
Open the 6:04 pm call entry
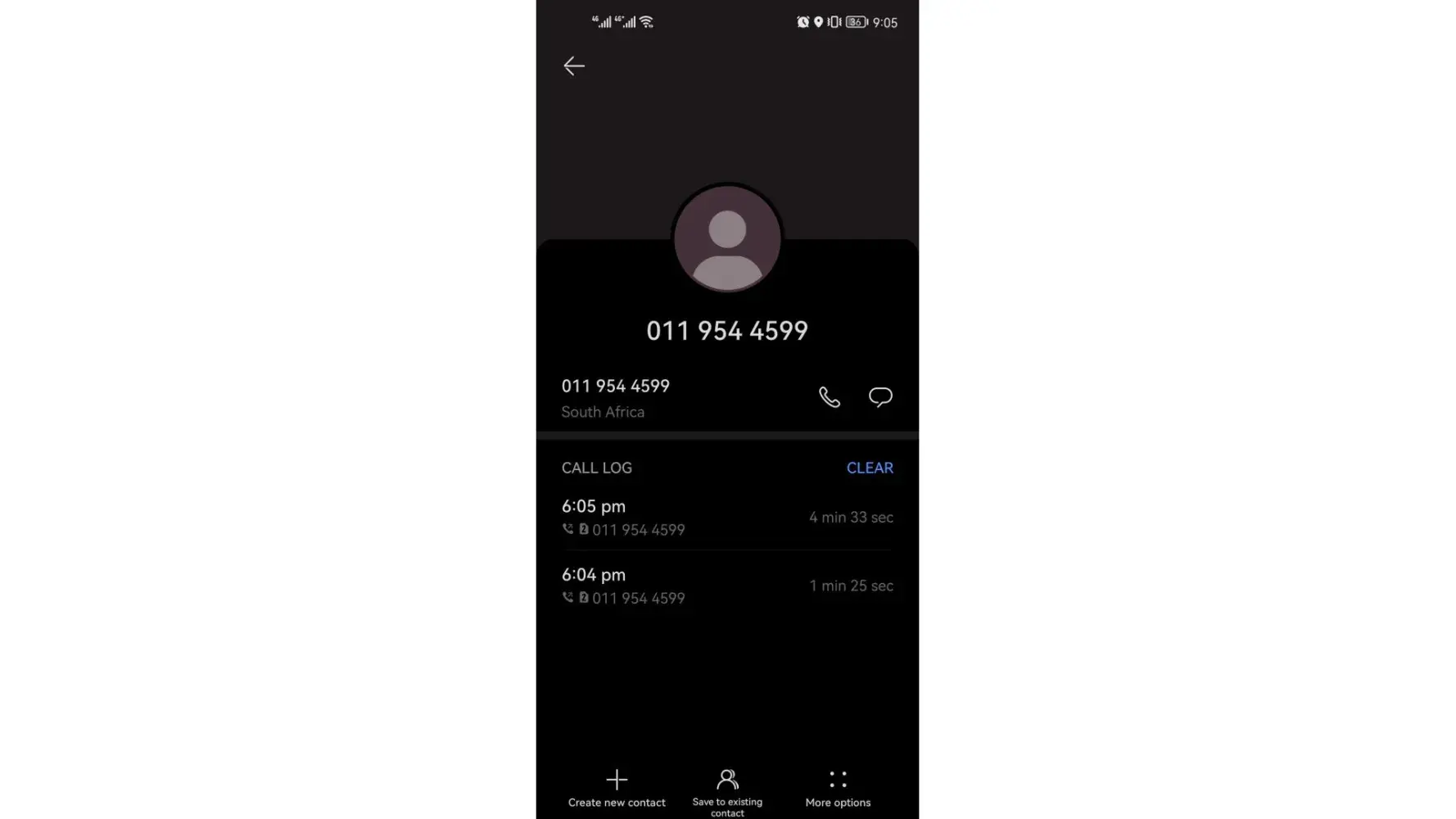pyautogui.click(x=726, y=586)
